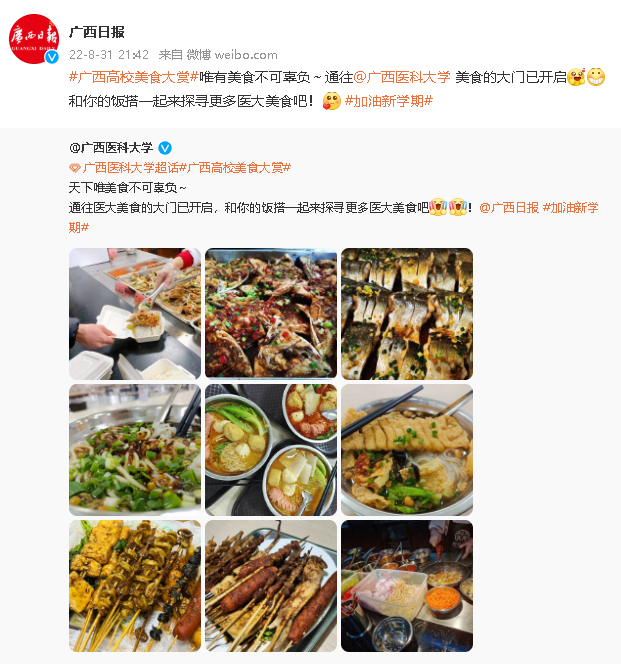View photo of stir-fried green vegetables
This screenshot has height=664, width=621.
tap(134, 450)
